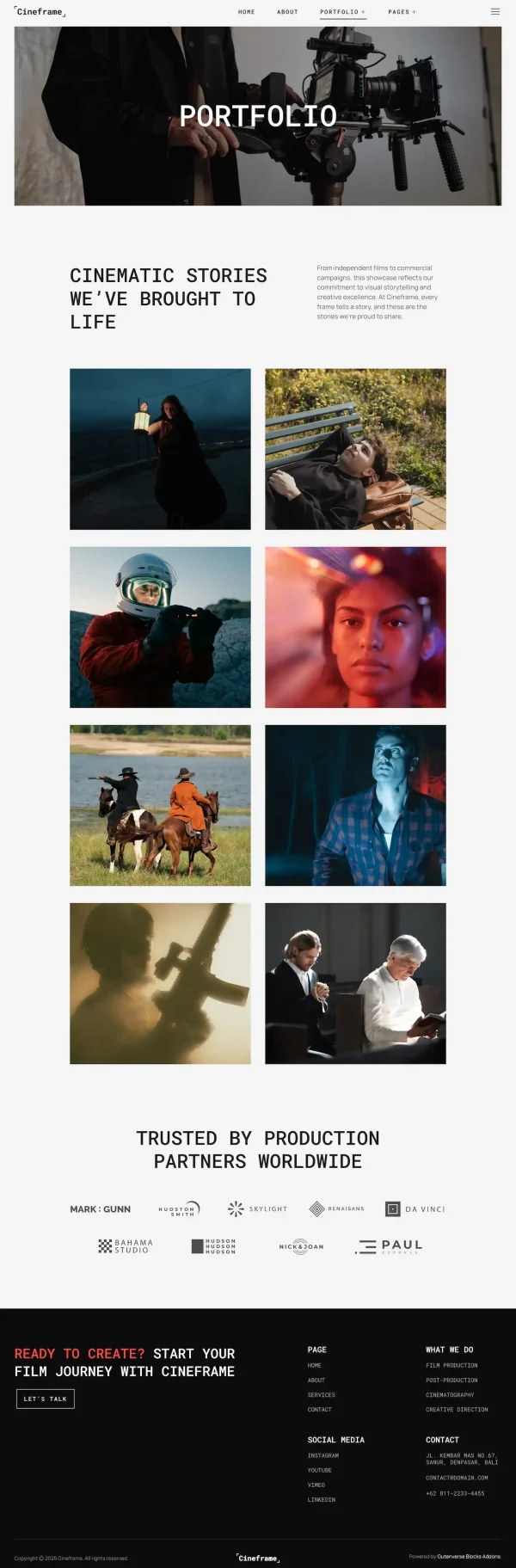
Task: Open the footer Contact page link
Action: coord(320,1410)
